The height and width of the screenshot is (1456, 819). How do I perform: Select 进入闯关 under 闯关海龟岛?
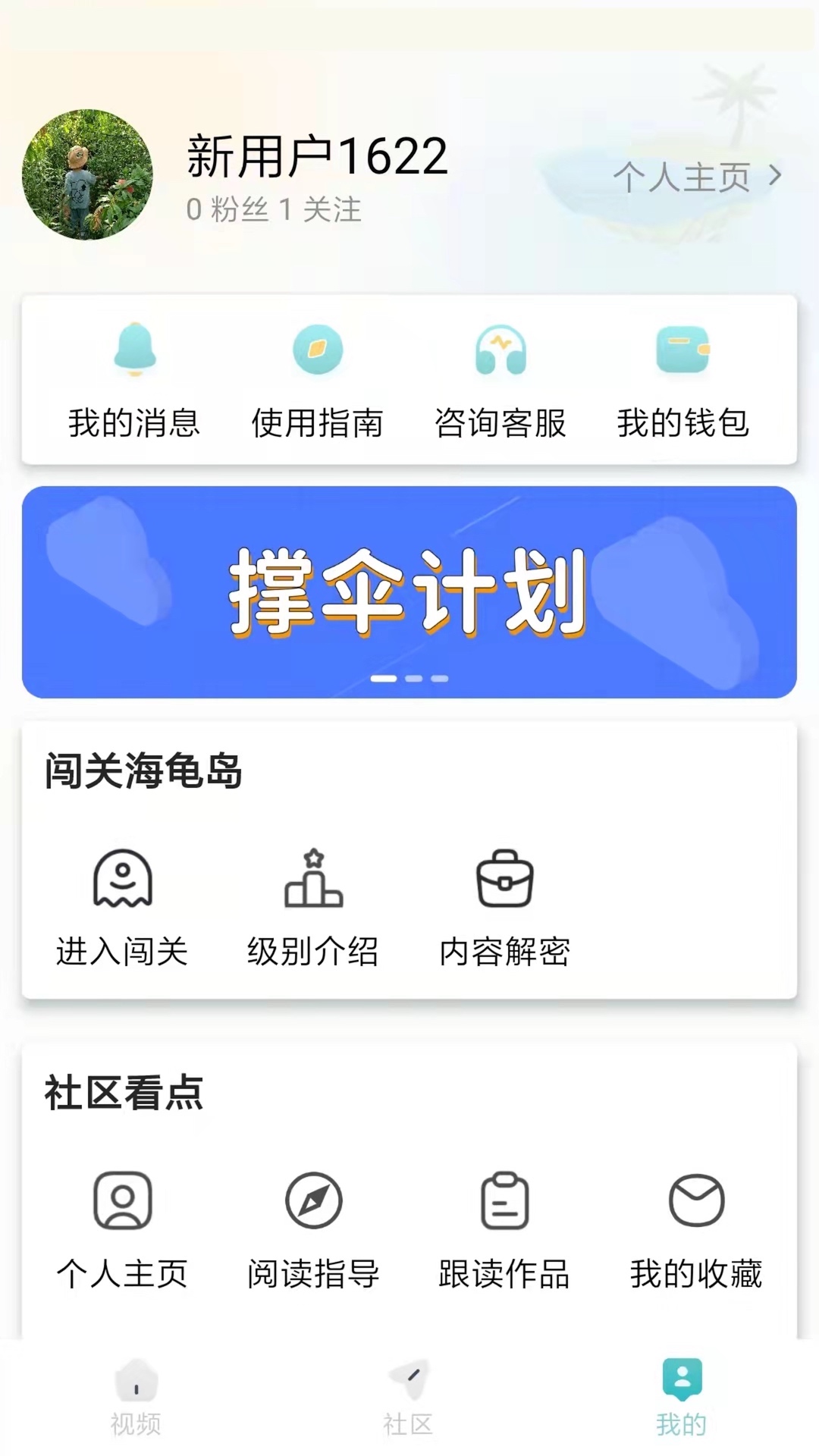[122, 908]
